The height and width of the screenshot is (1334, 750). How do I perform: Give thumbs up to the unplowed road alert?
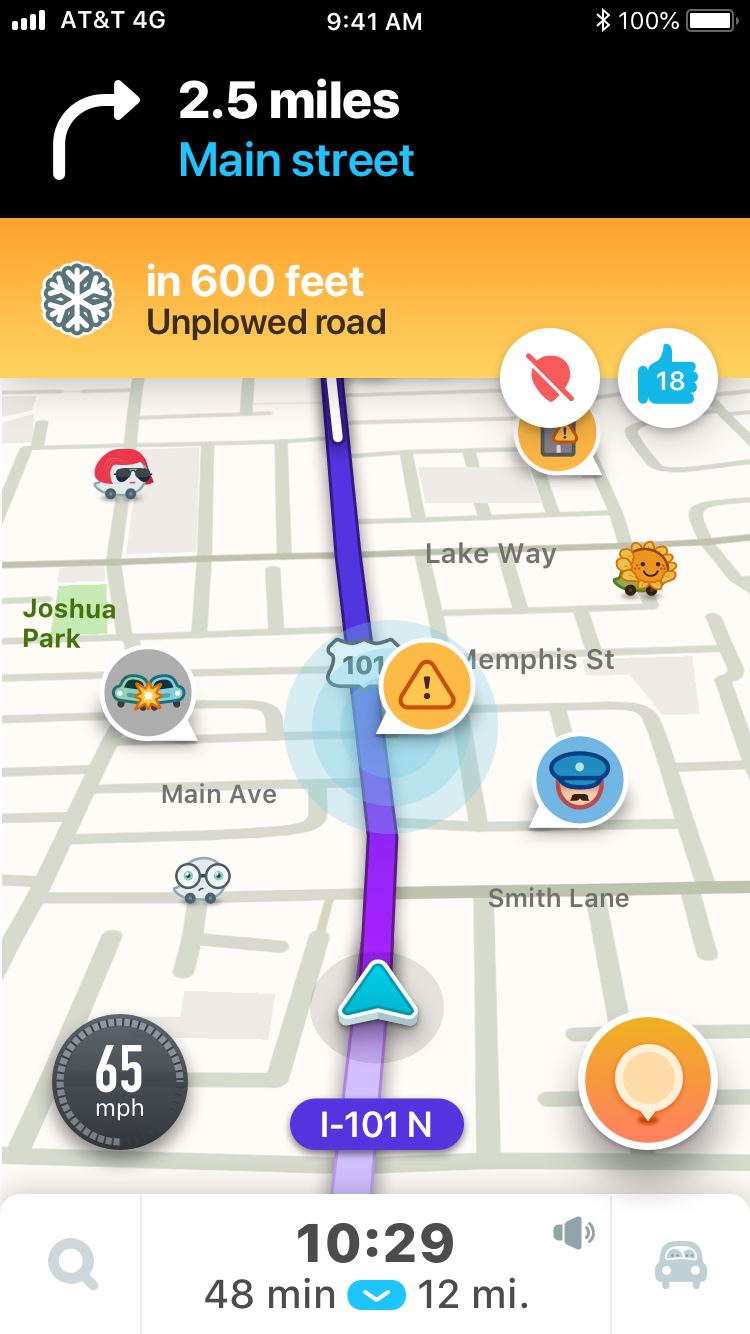tap(668, 379)
